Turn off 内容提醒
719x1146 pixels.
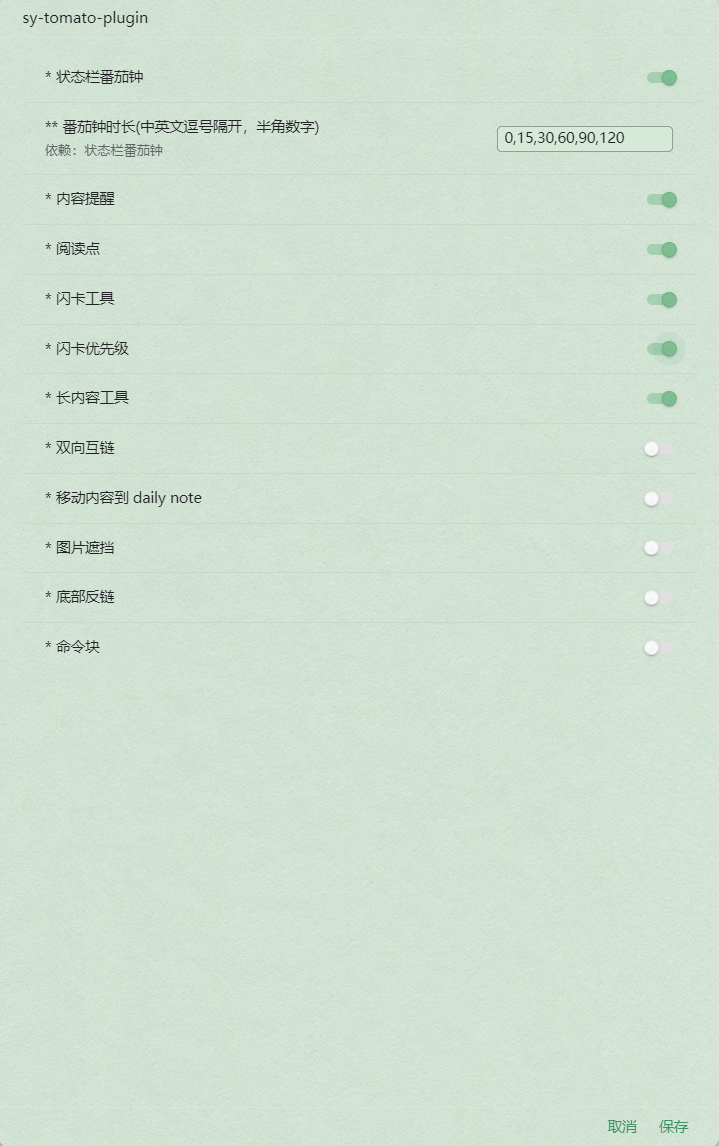(x=661, y=200)
